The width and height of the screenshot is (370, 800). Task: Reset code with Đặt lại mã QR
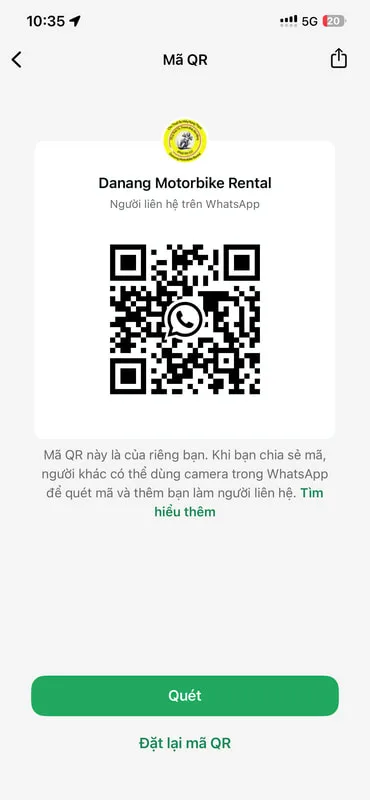pyautogui.click(x=185, y=743)
